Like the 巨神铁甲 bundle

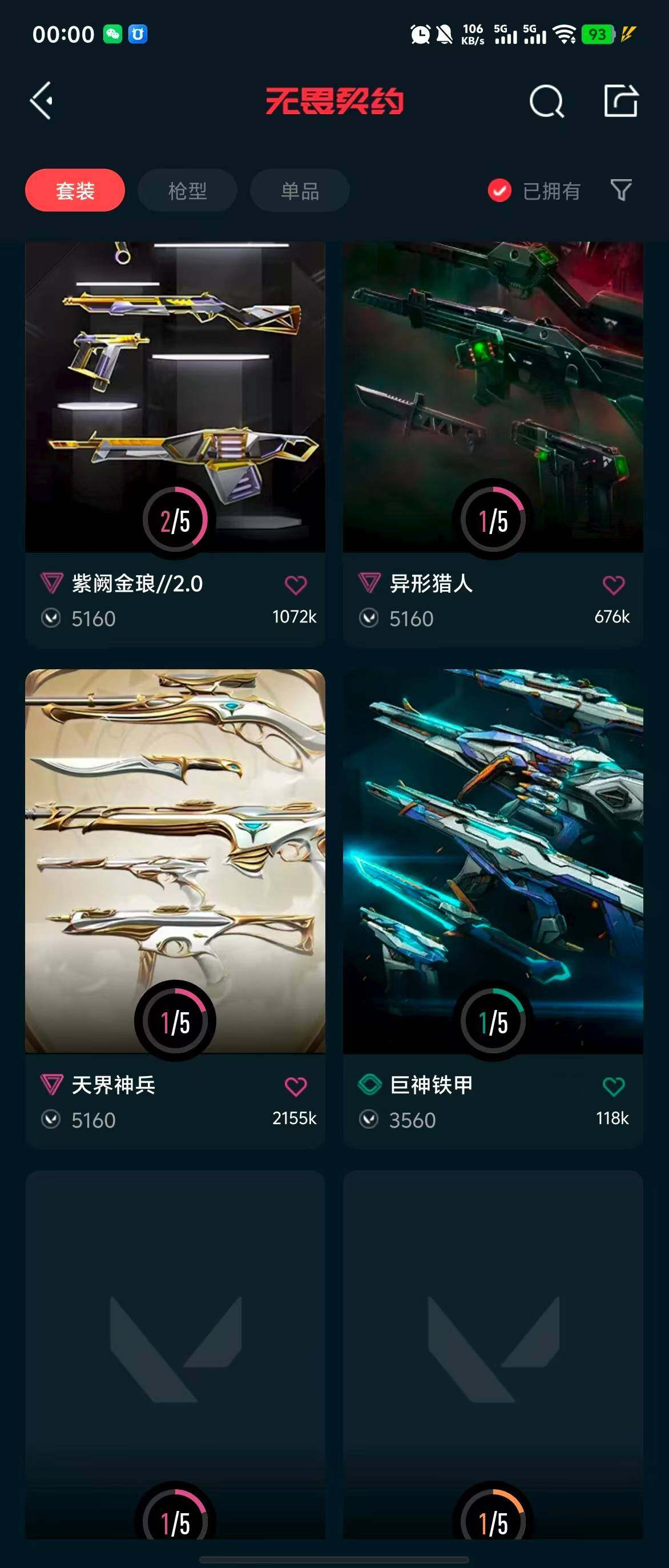pyautogui.click(x=613, y=1086)
